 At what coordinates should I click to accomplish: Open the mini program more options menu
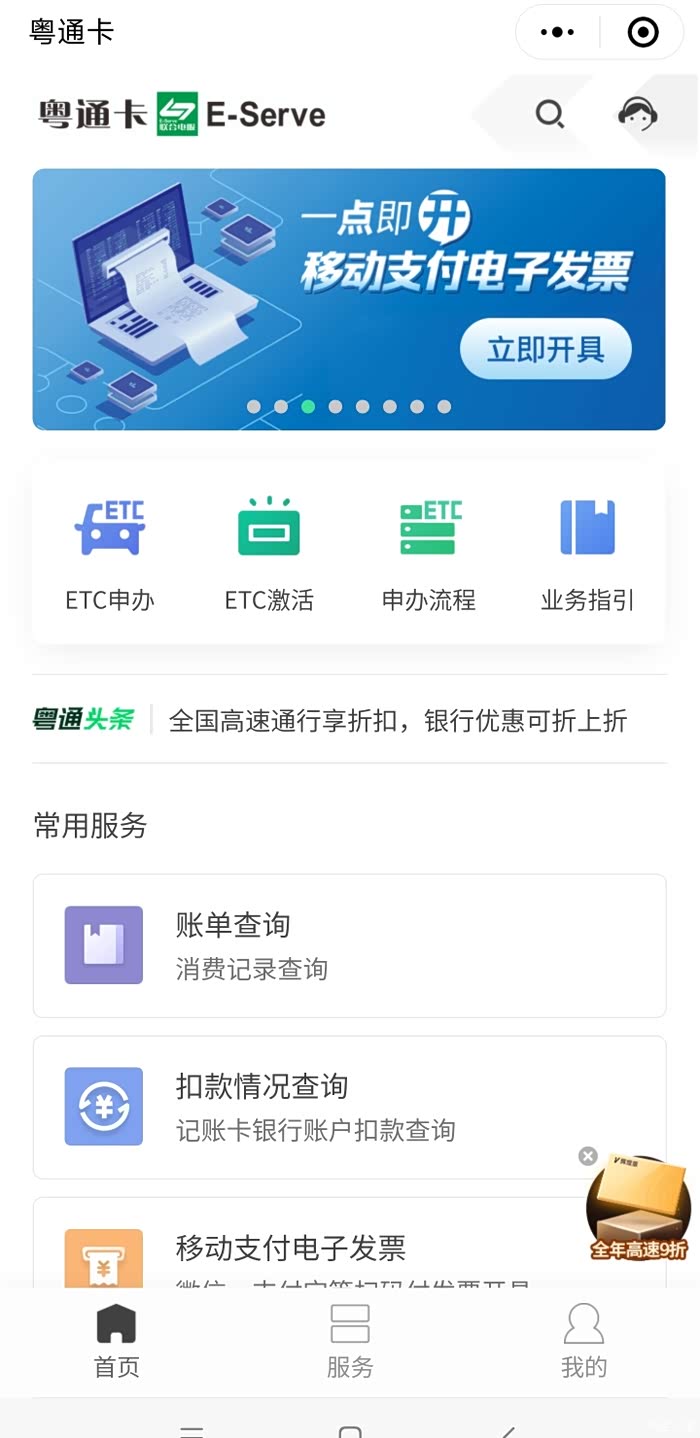pos(557,32)
